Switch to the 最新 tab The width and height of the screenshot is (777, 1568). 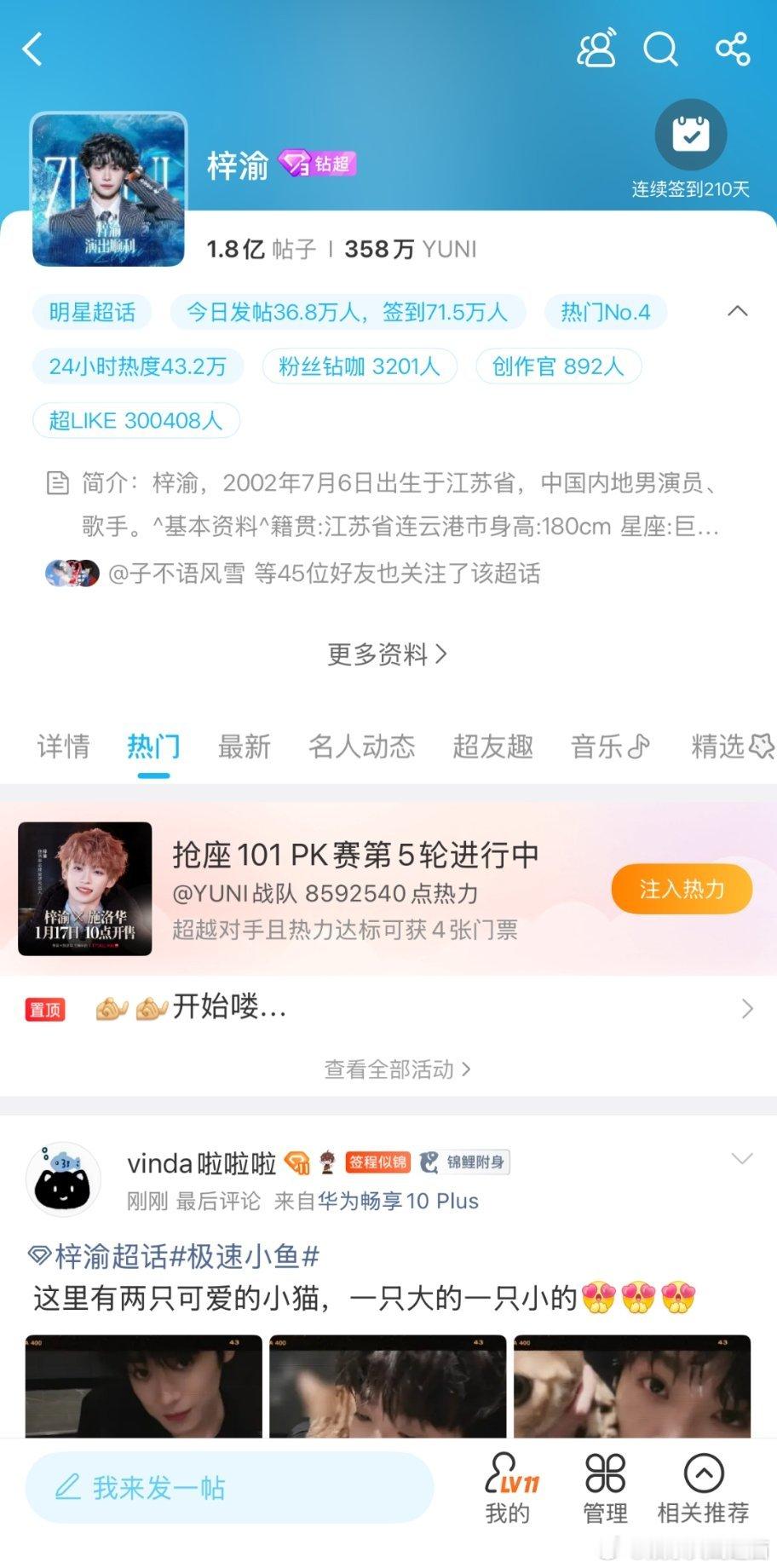click(244, 747)
